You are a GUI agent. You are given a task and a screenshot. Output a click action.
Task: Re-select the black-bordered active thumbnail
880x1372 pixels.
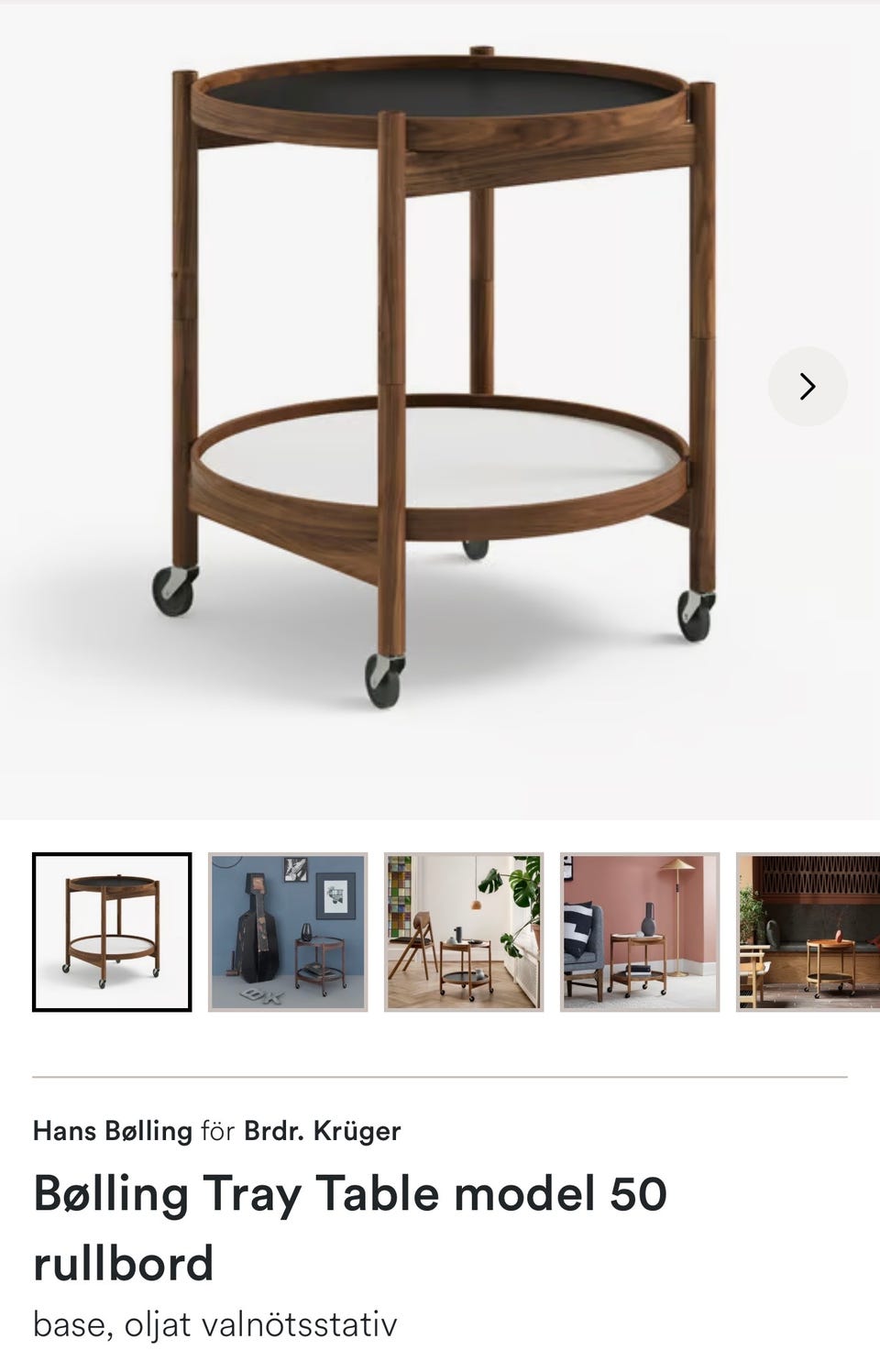pos(112,930)
